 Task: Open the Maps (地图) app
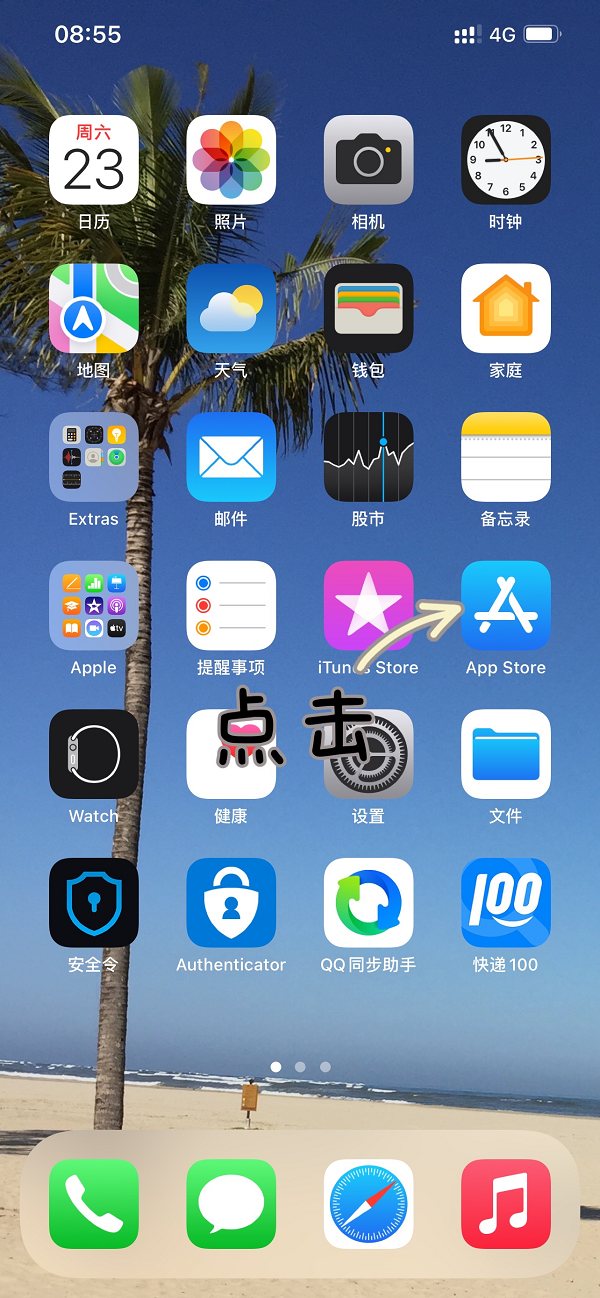click(x=94, y=308)
